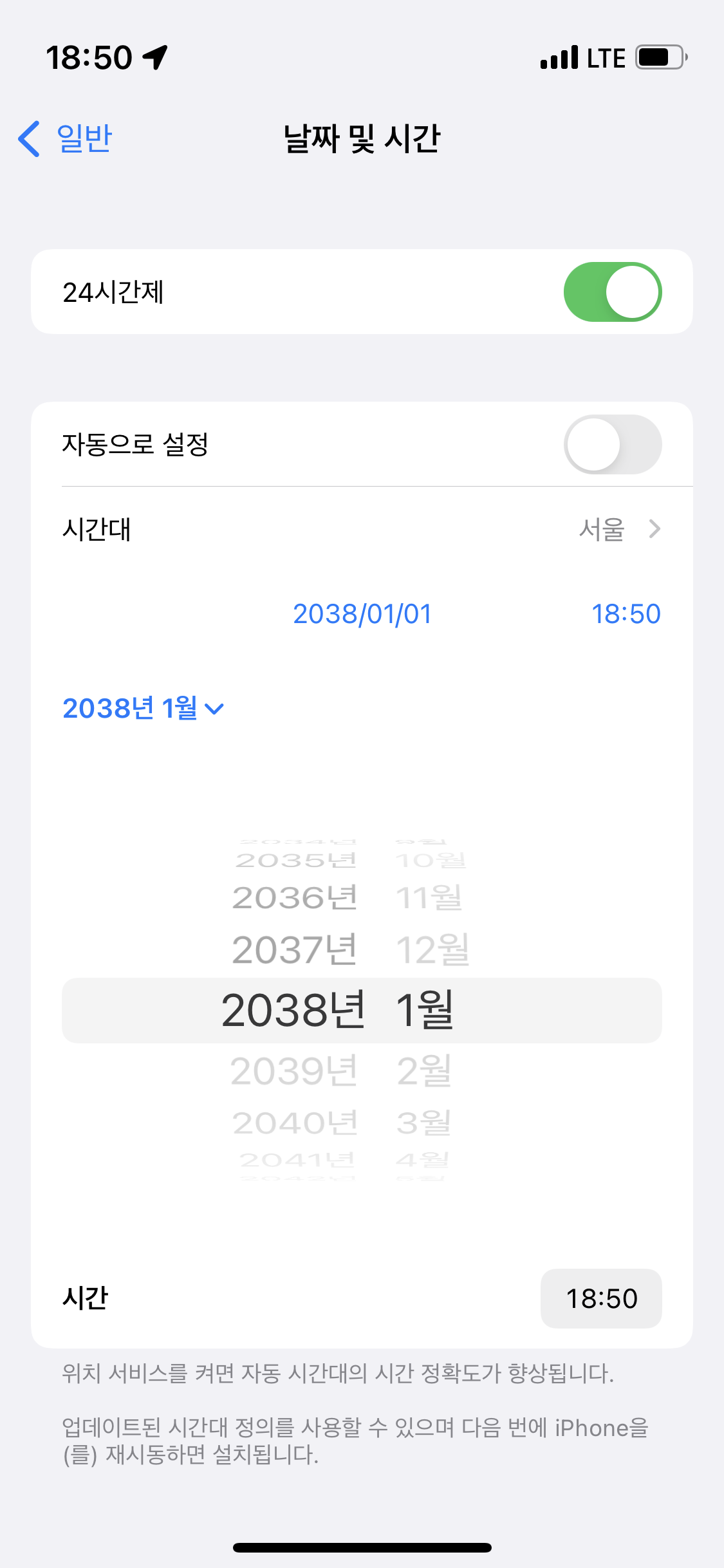The image size is (724, 1568).
Task: Select 2039년 in the year wheel
Action: (295, 1071)
